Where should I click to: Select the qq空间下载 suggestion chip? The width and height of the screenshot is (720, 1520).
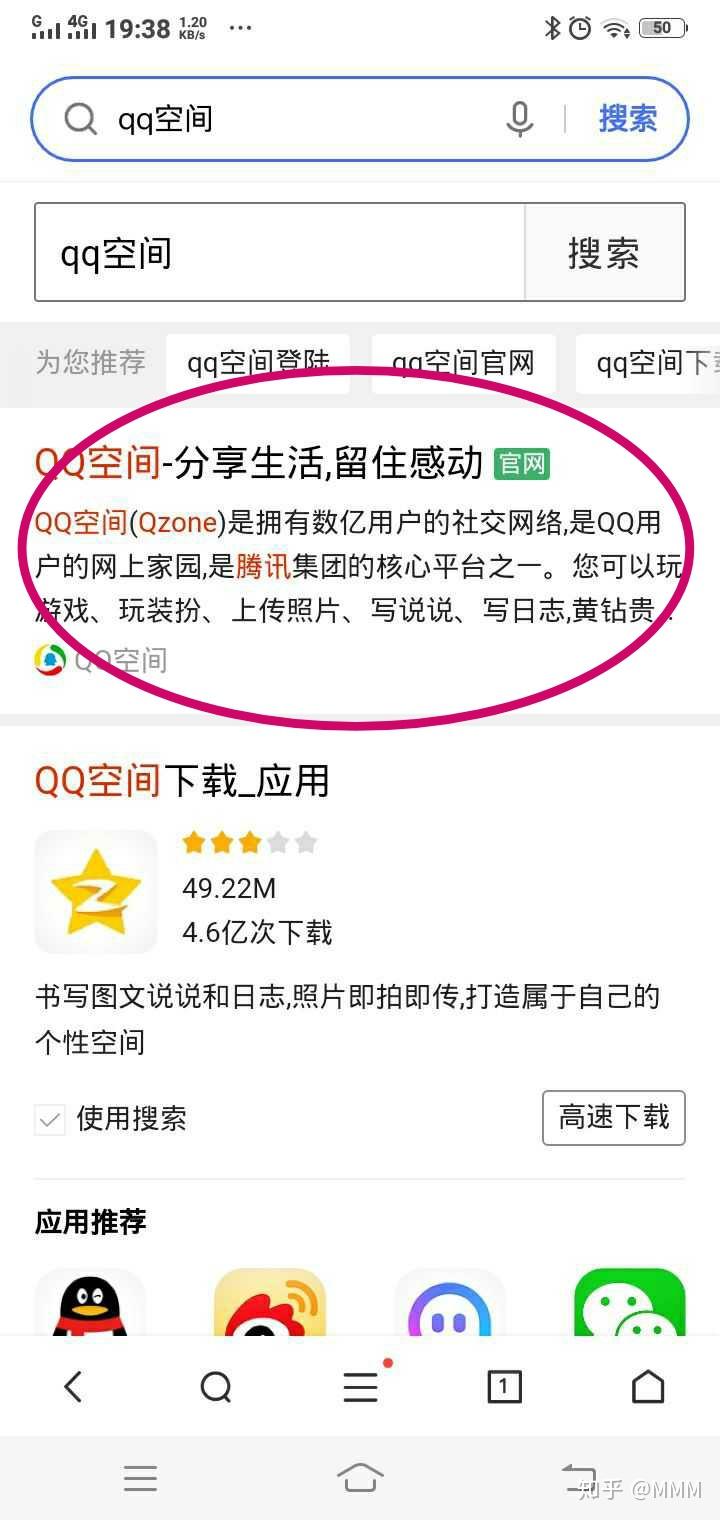[648, 363]
